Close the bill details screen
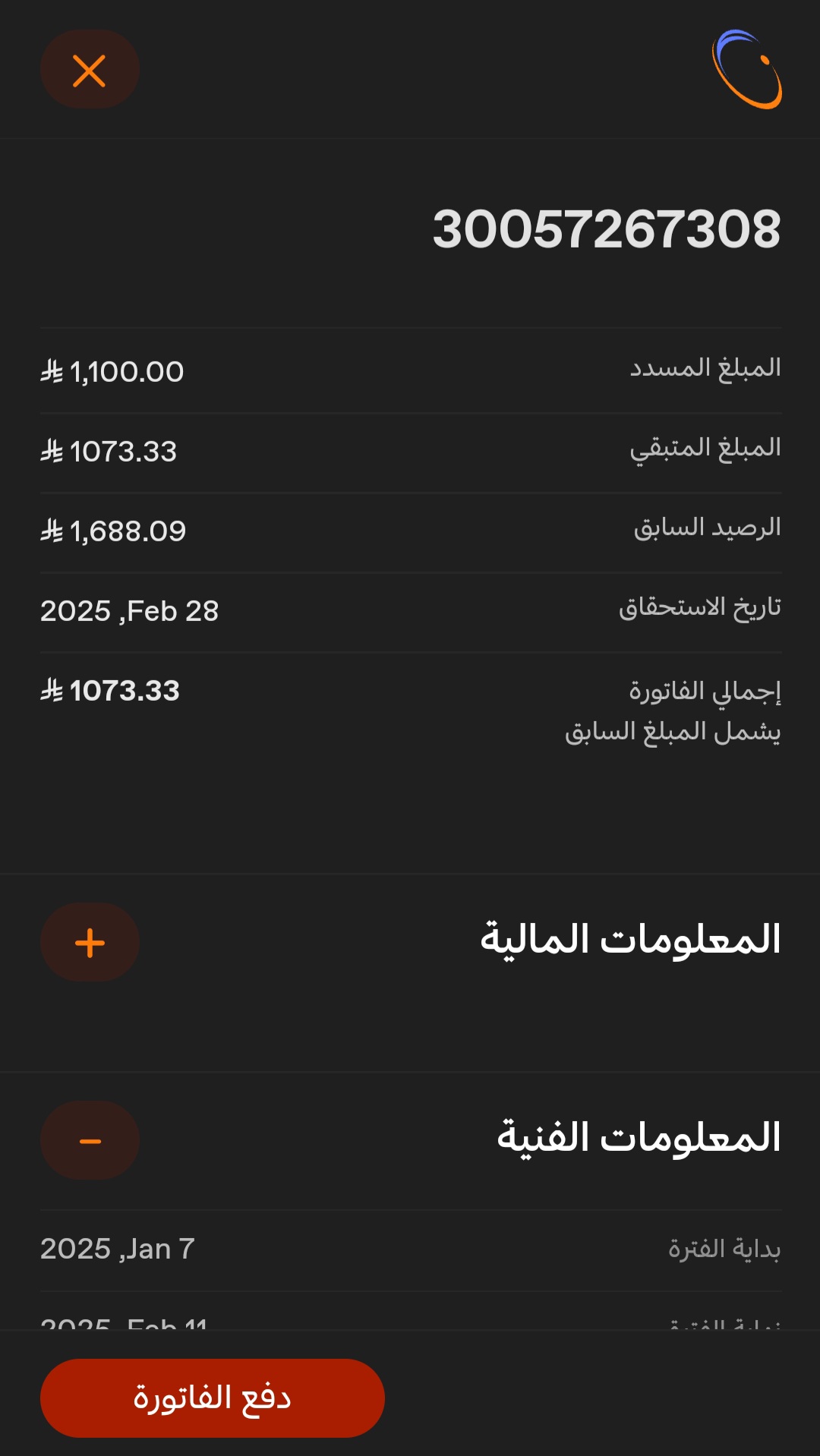The height and width of the screenshot is (1456, 820). click(90, 70)
